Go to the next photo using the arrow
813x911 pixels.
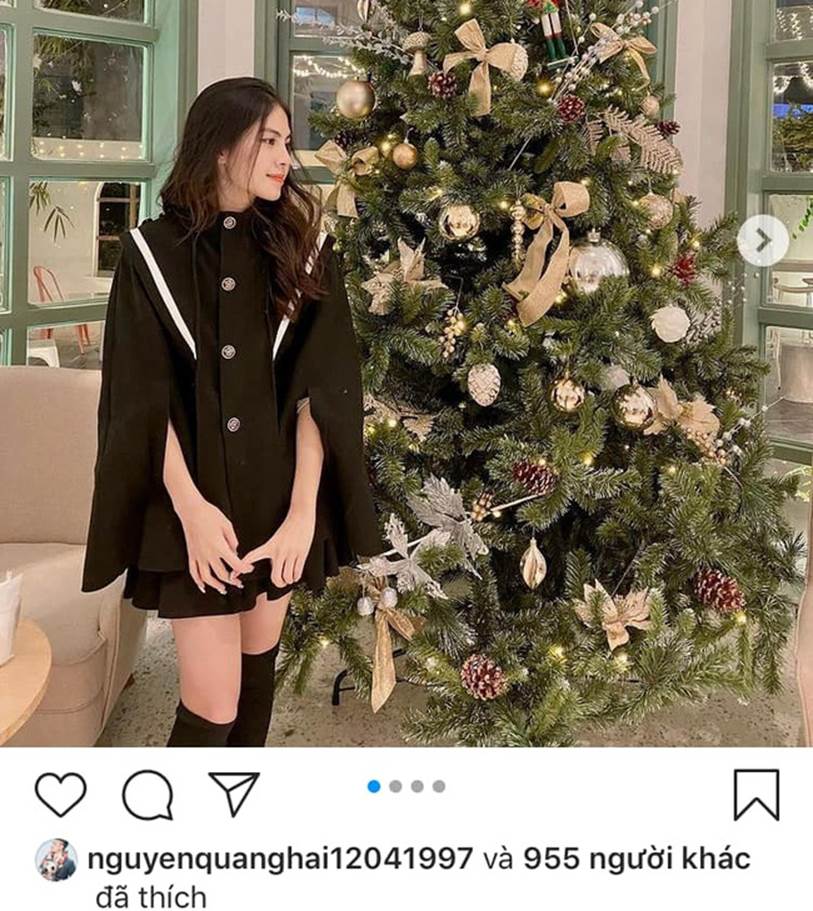click(763, 240)
